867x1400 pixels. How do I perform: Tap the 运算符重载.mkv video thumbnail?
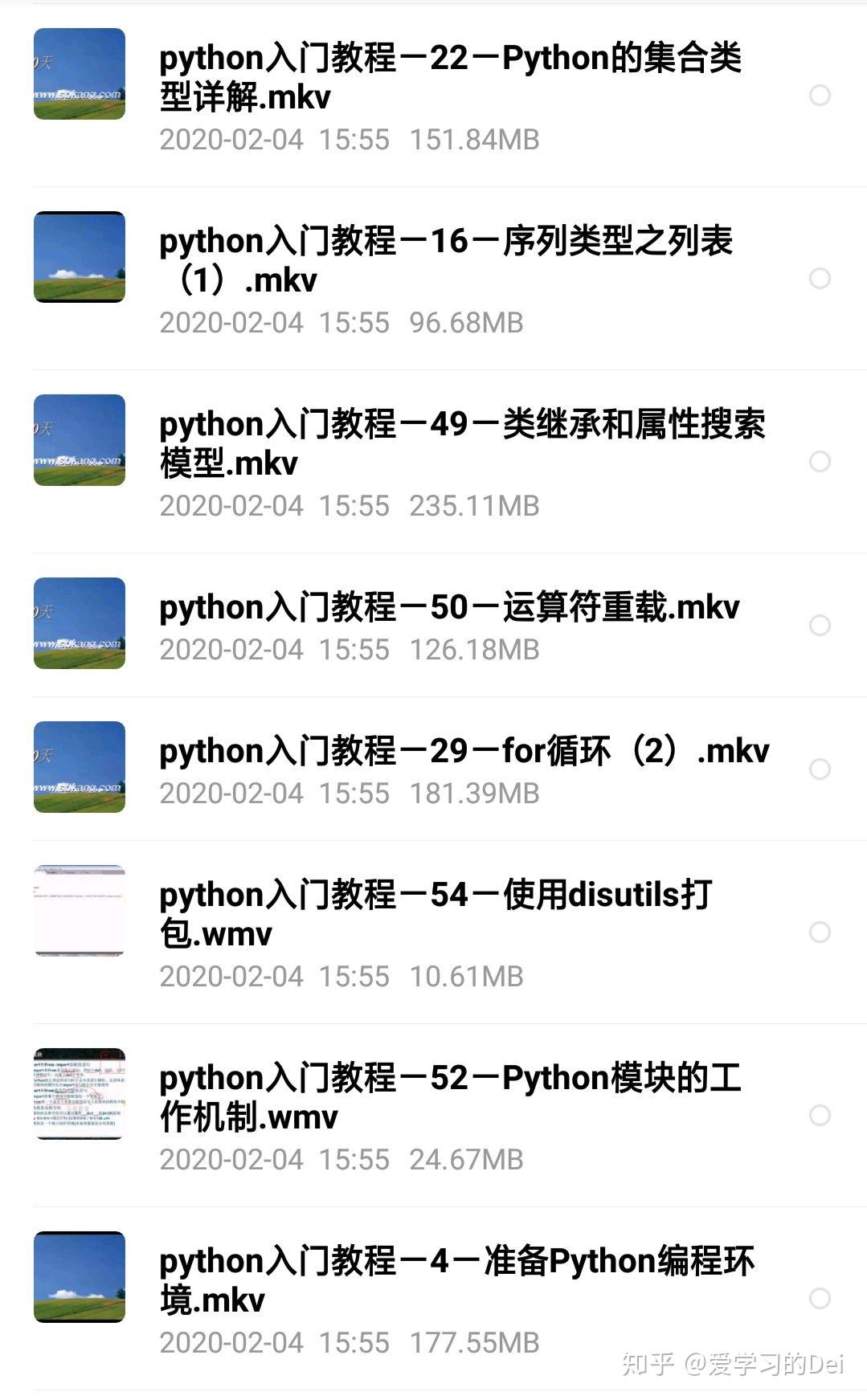pyautogui.click(x=79, y=623)
